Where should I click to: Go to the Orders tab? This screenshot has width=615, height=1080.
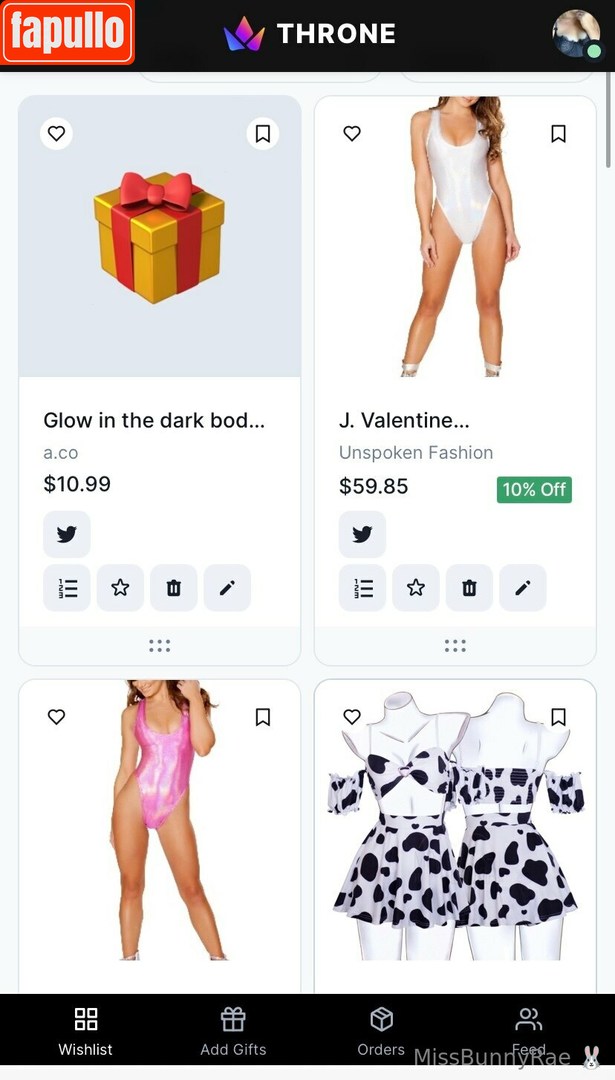point(381,1031)
